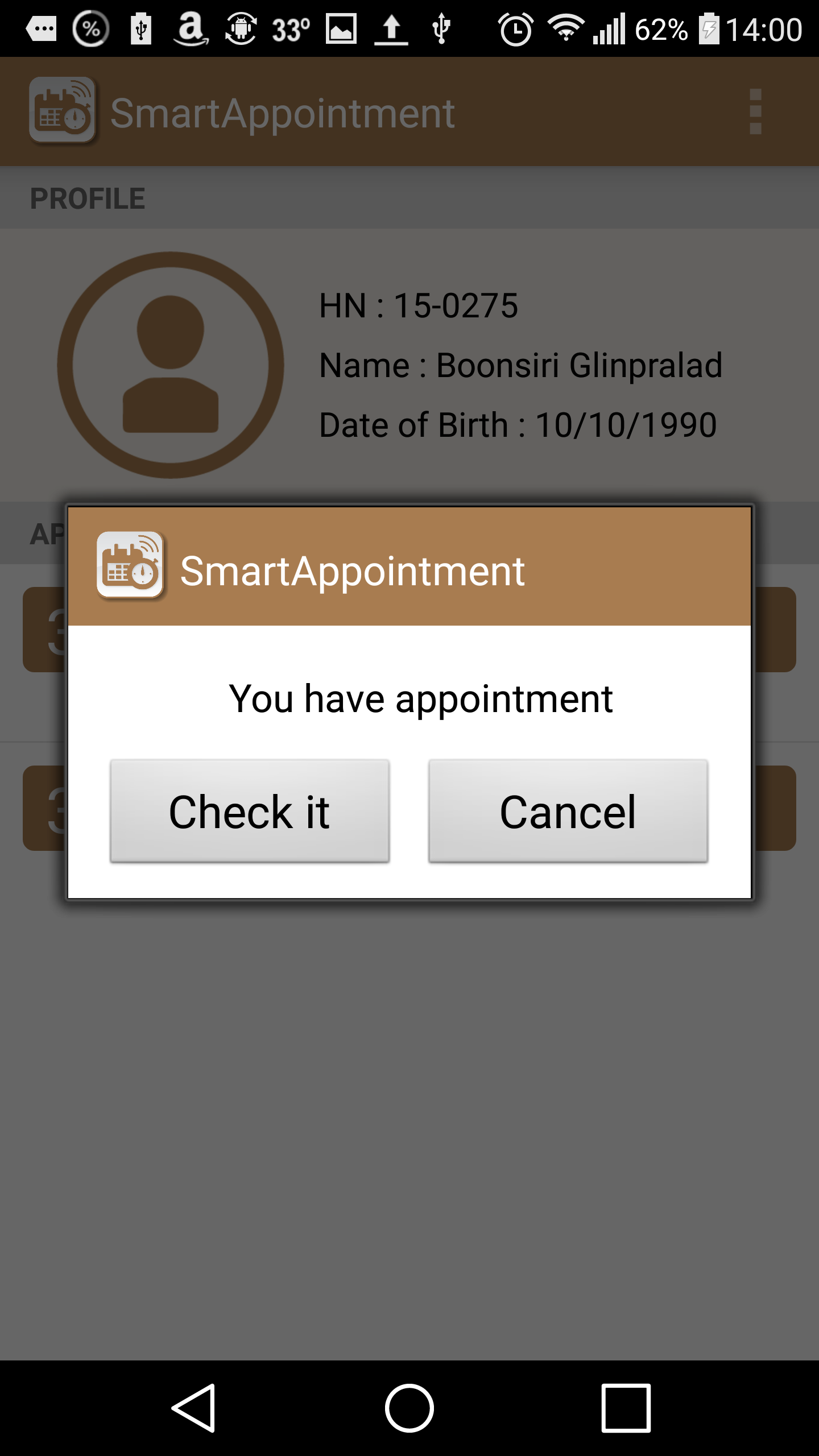Go back using the navigation bar
Viewport: 819px width, 1456px height.
tap(195, 1408)
